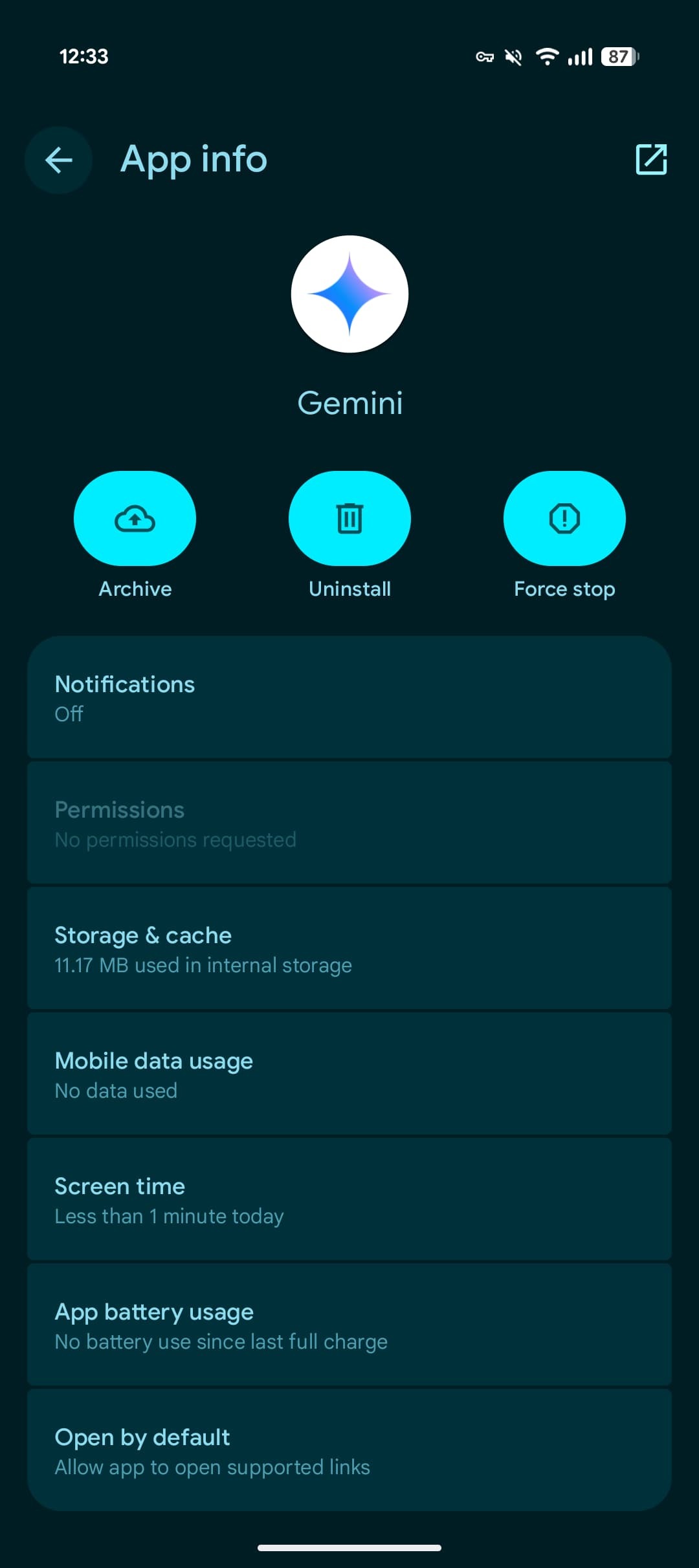View Mobile data usage
Screen dimensions: 699x1568
click(x=349, y=1074)
